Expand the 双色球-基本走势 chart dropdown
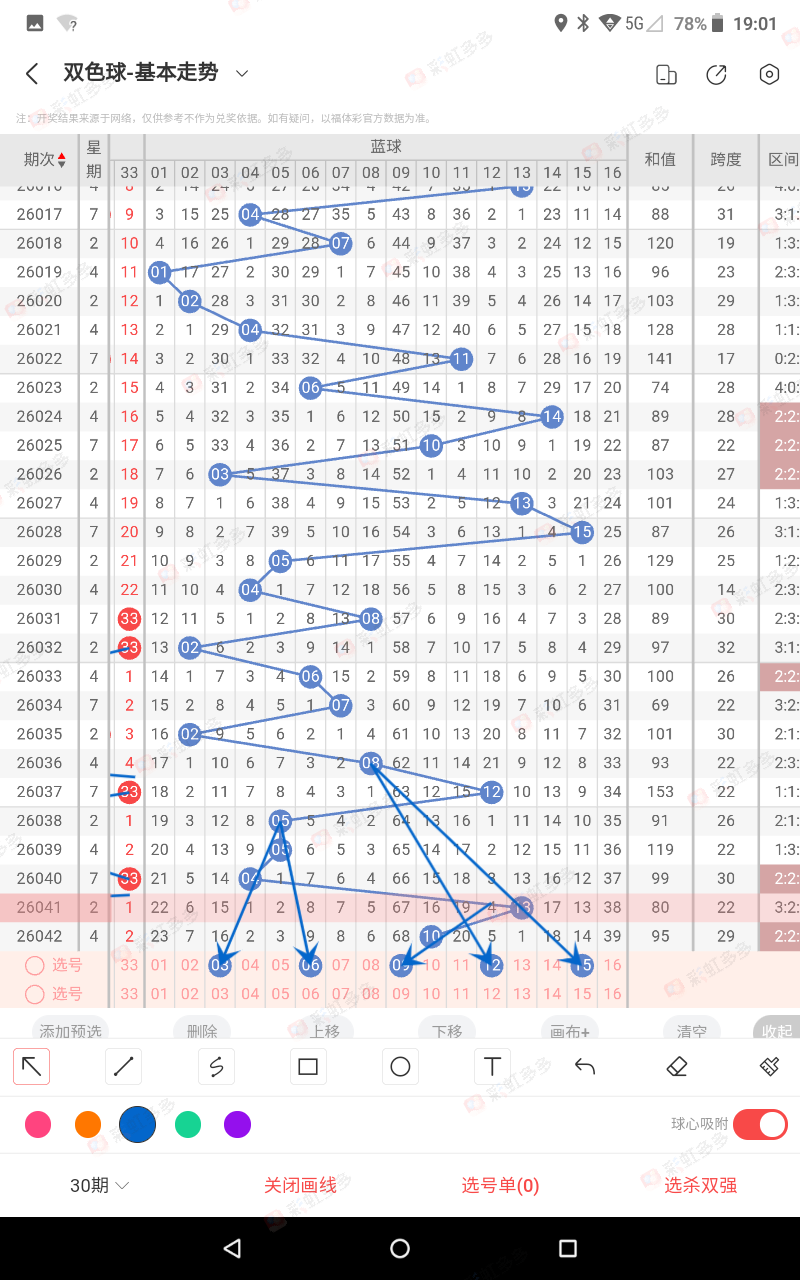The image size is (800, 1280). coord(241,73)
